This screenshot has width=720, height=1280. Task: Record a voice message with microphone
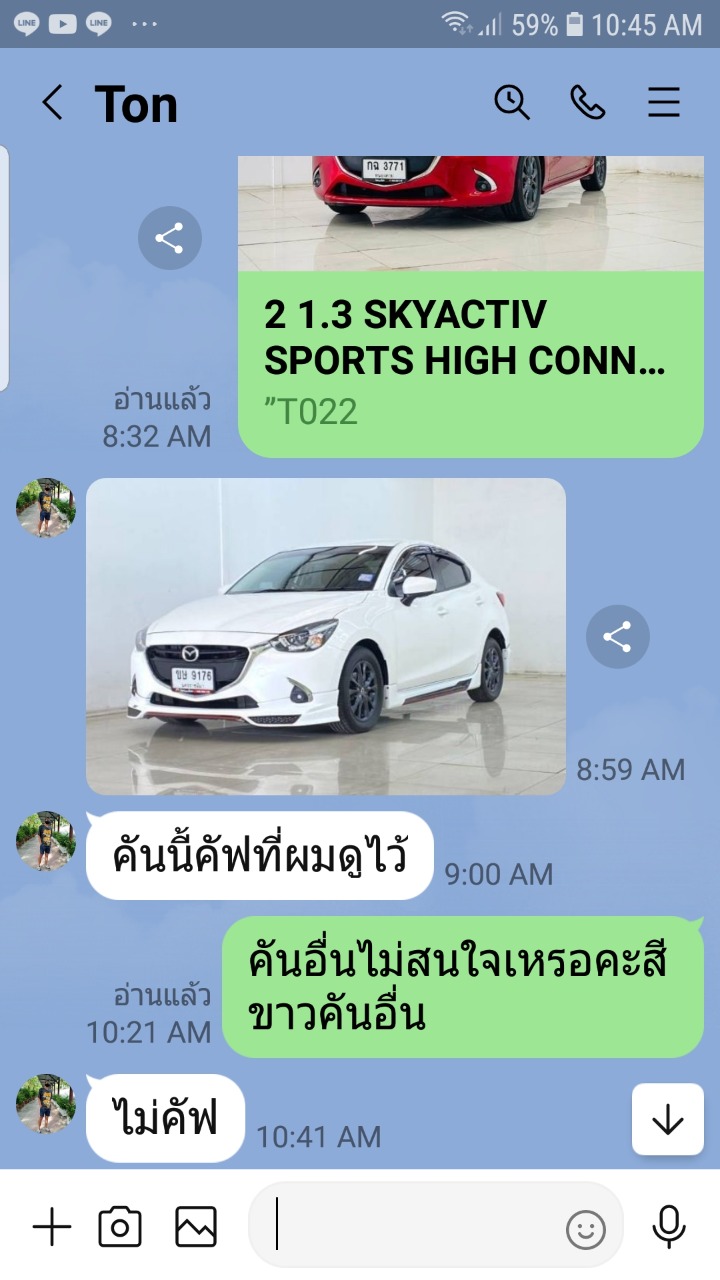[668, 1226]
